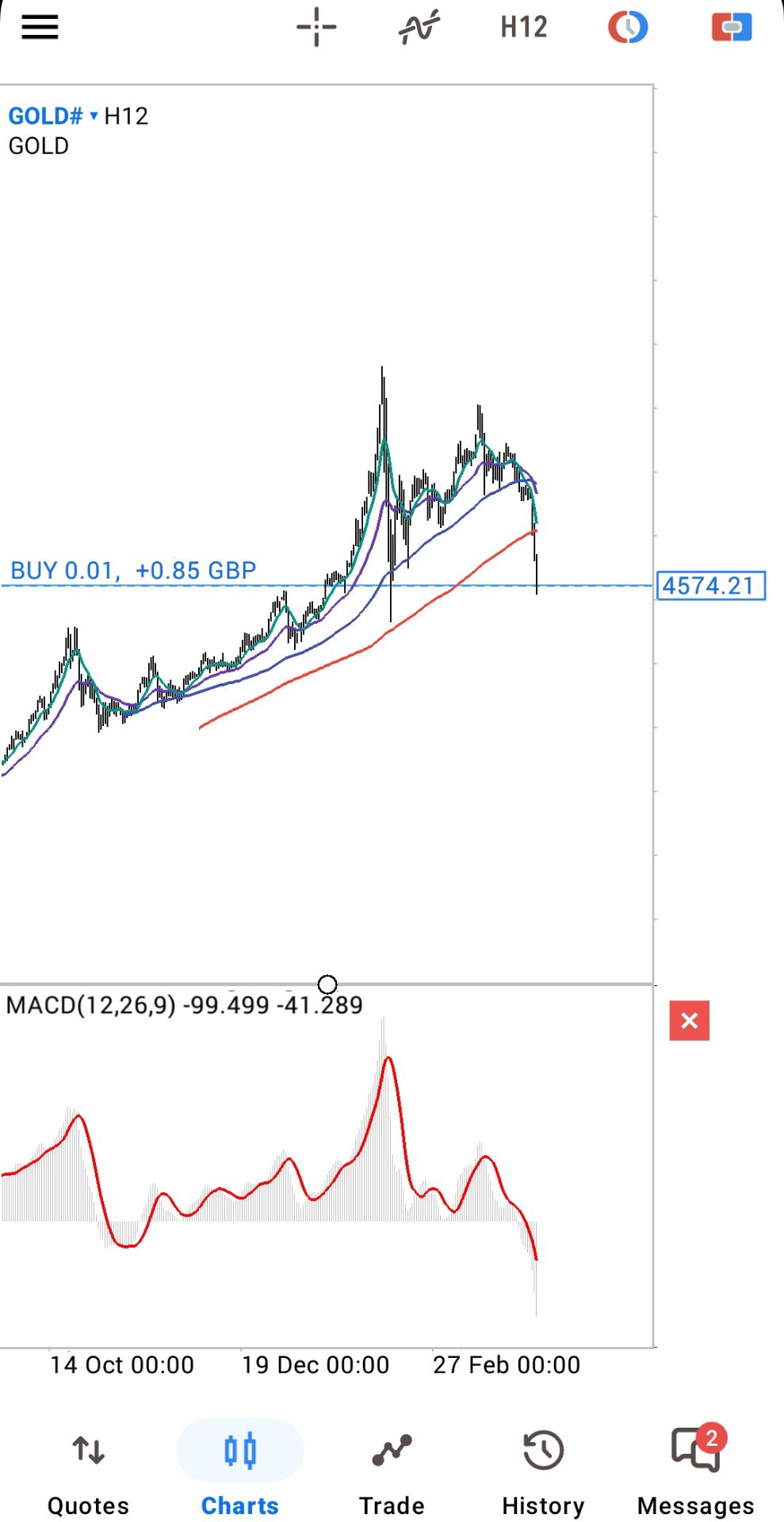Select the BUY 0.01 position line
This screenshot has width=784, height=1522.
[x=133, y=571]
